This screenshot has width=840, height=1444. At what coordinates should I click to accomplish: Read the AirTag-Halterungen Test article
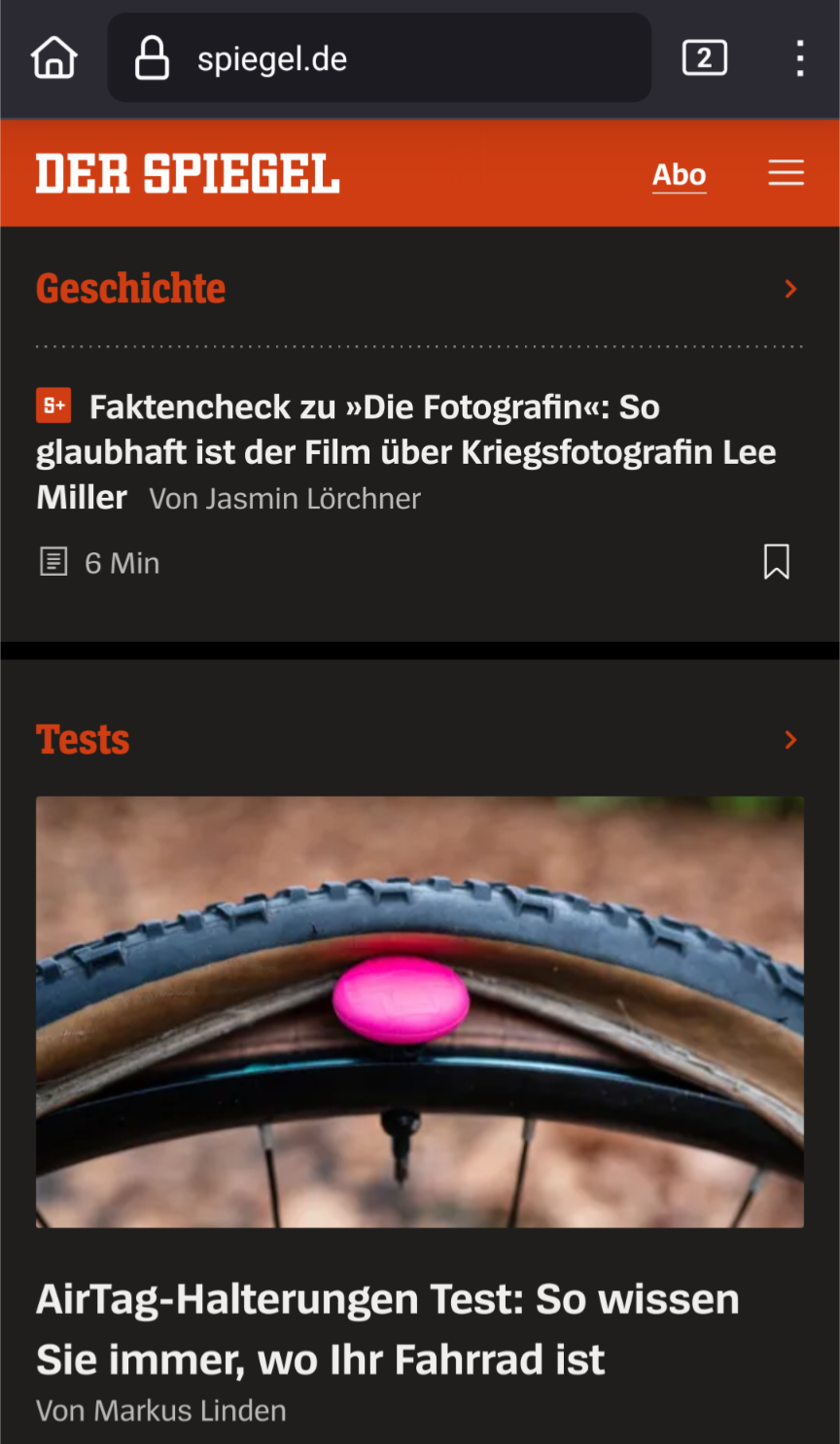click(389, 1328)
